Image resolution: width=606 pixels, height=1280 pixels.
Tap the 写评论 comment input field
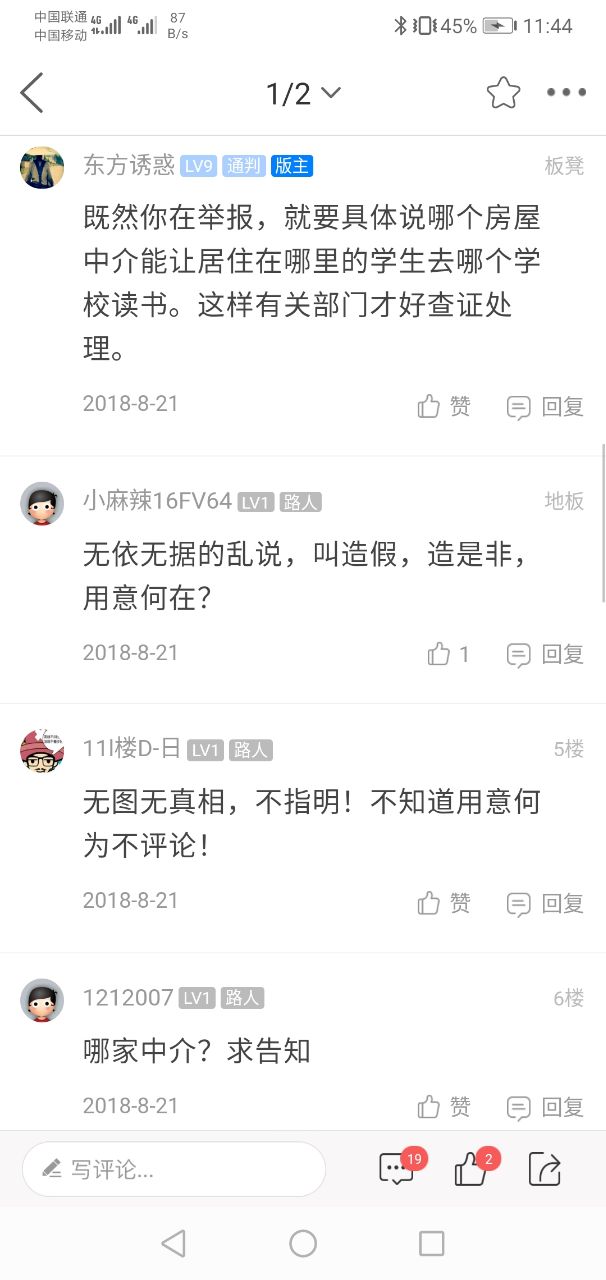(174, 1168)
